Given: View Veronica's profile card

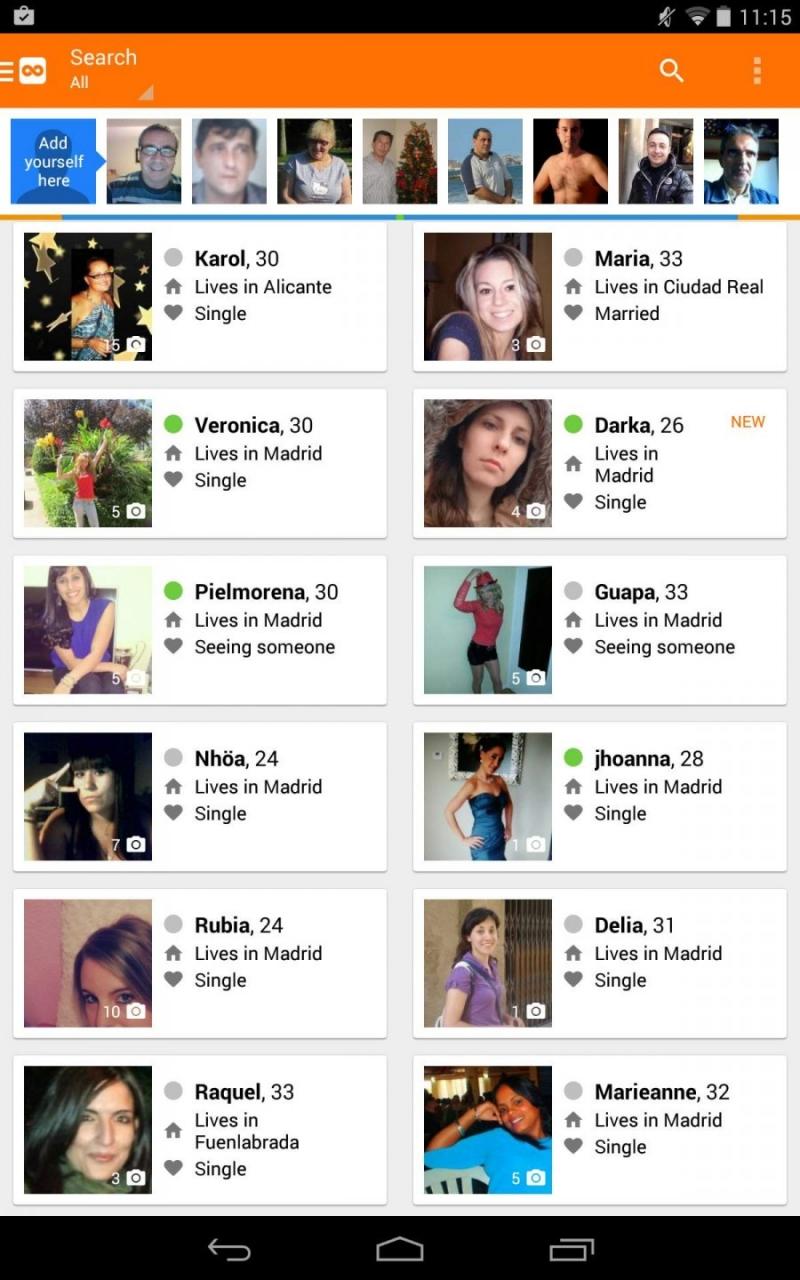Looking at the screenshot, I should (x=200, y=463).
